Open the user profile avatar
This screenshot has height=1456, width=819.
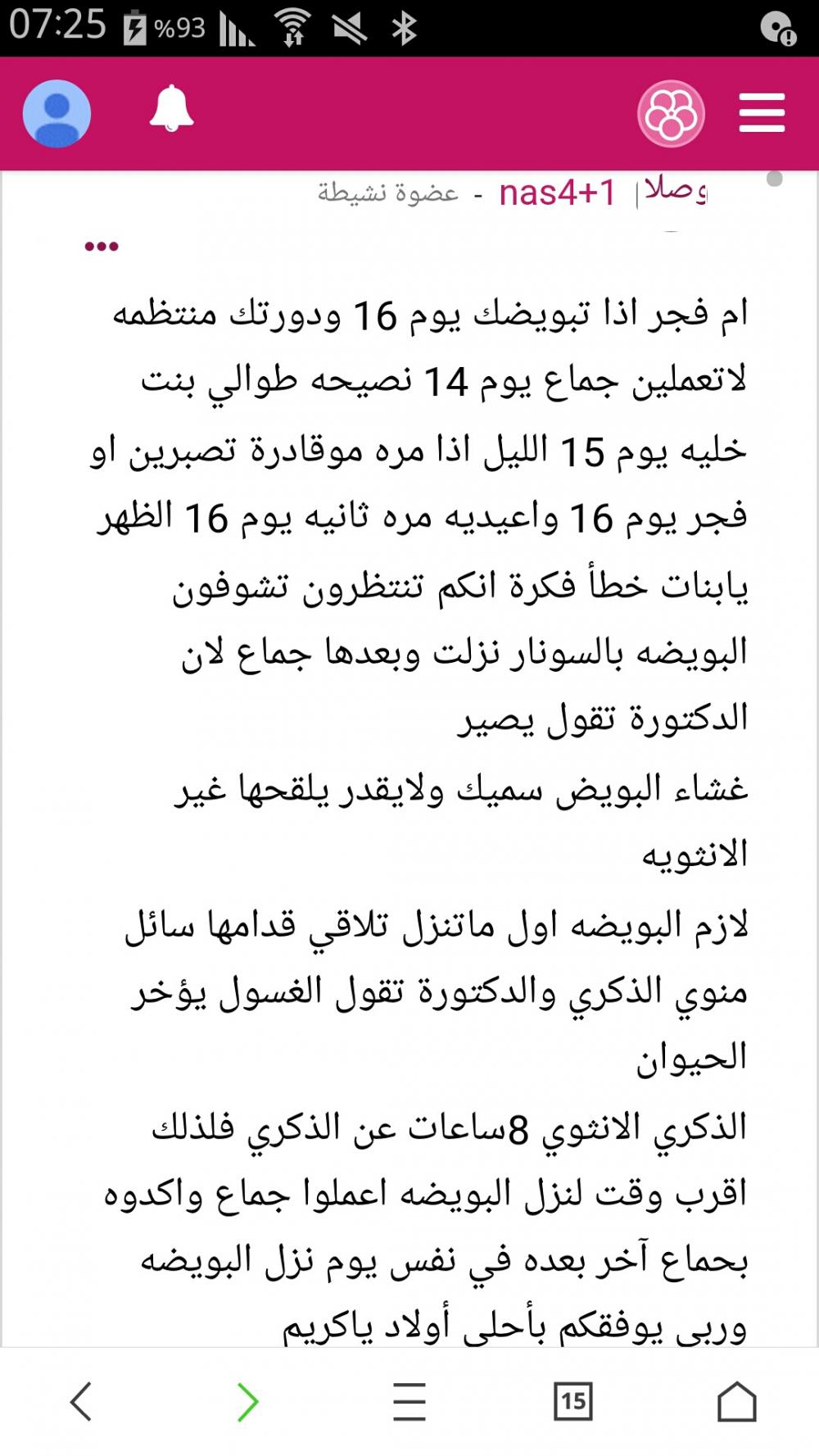pyautogui.click(x=57, y=114)
